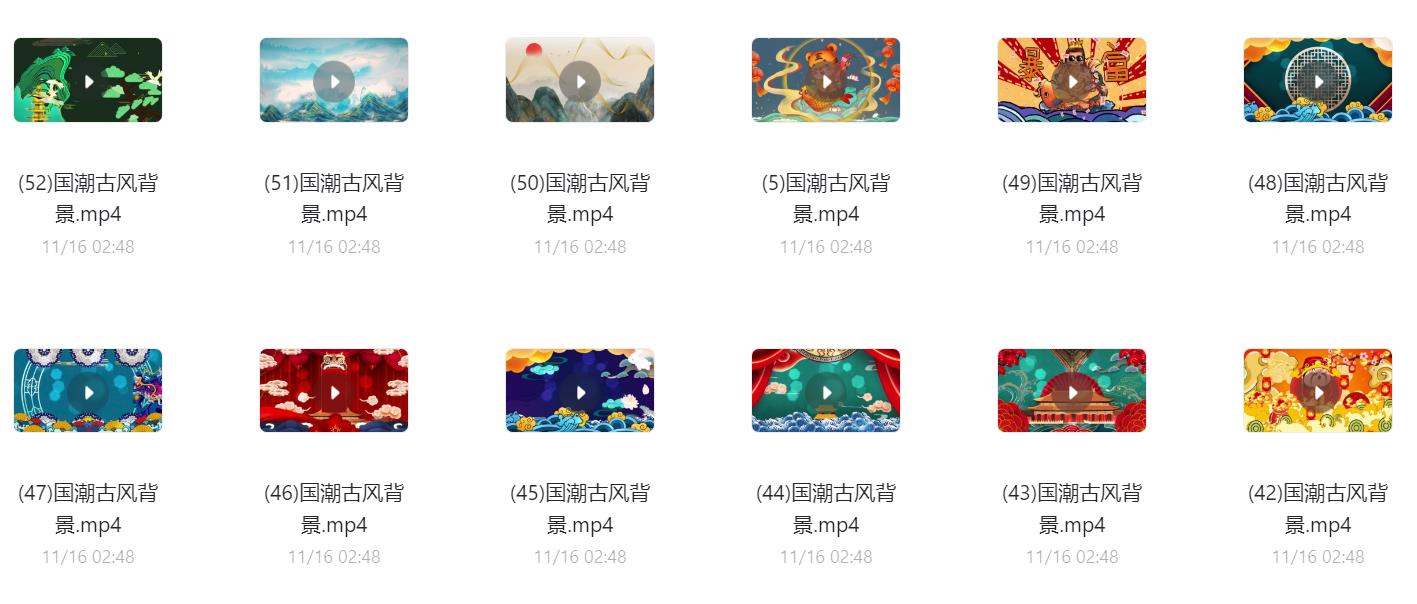
Task: Select video (5)国潮古风背景.mp4
Action: [826, 80]
